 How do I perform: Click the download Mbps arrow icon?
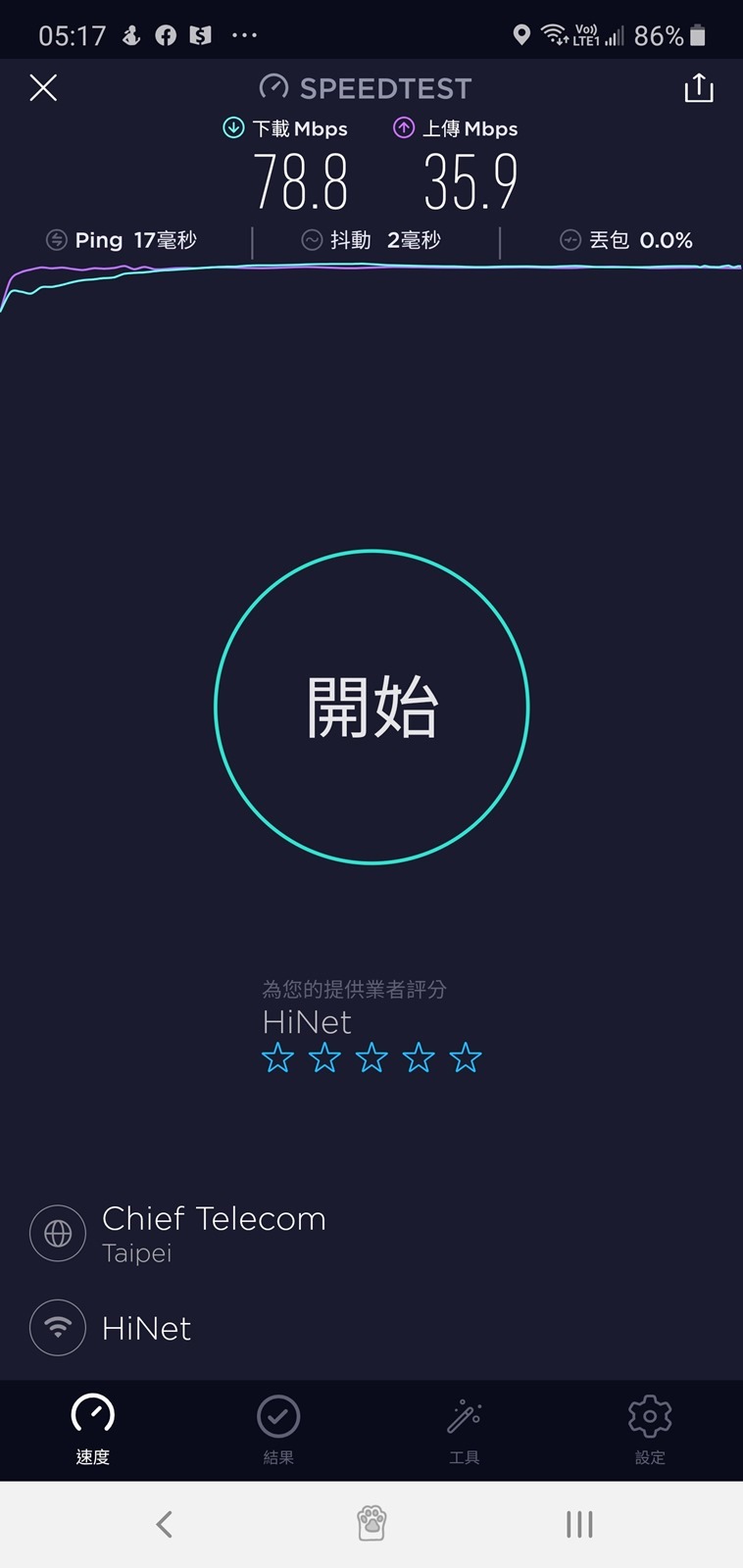pos(233,127)
